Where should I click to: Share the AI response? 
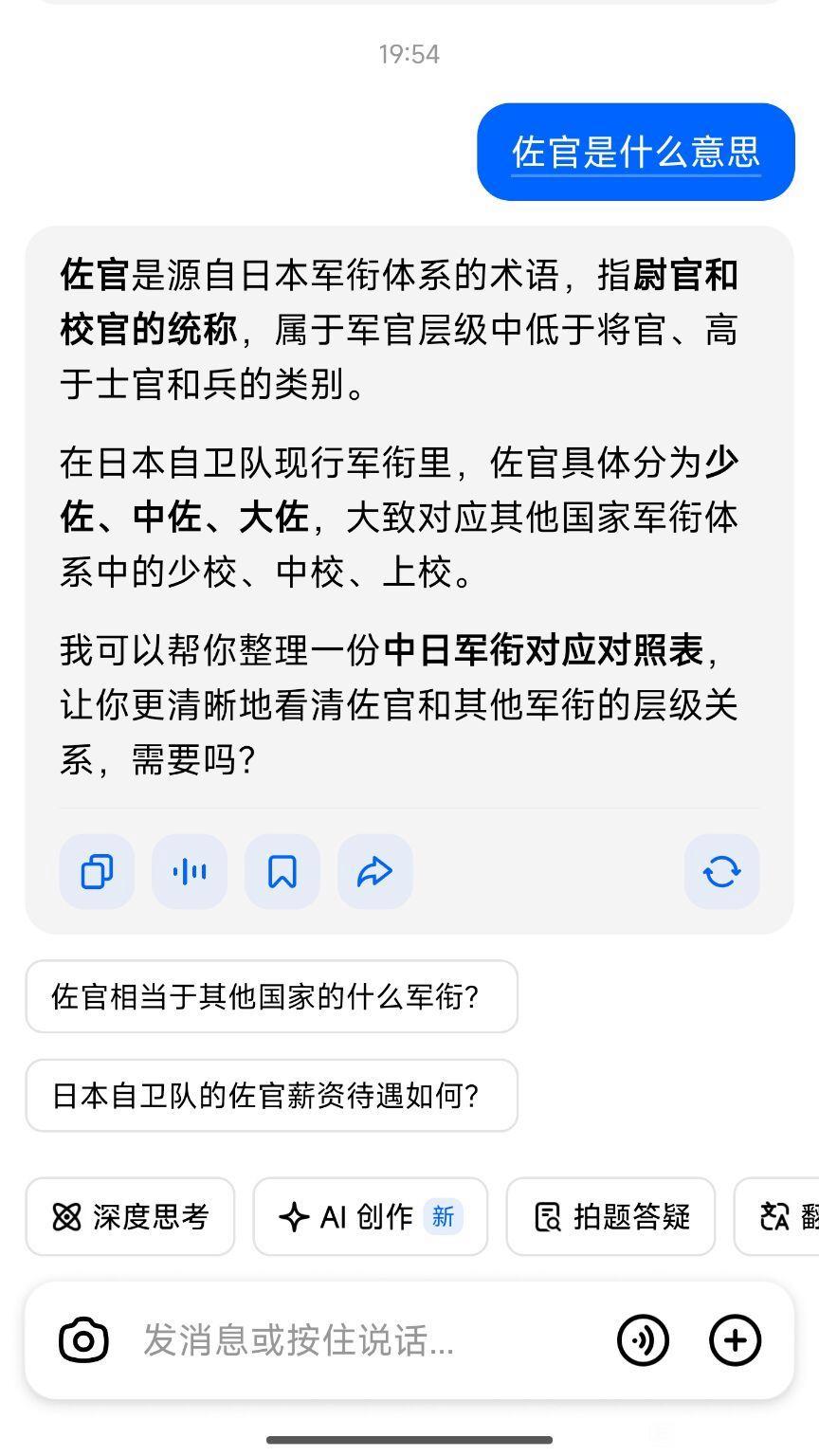click(374, 871)
